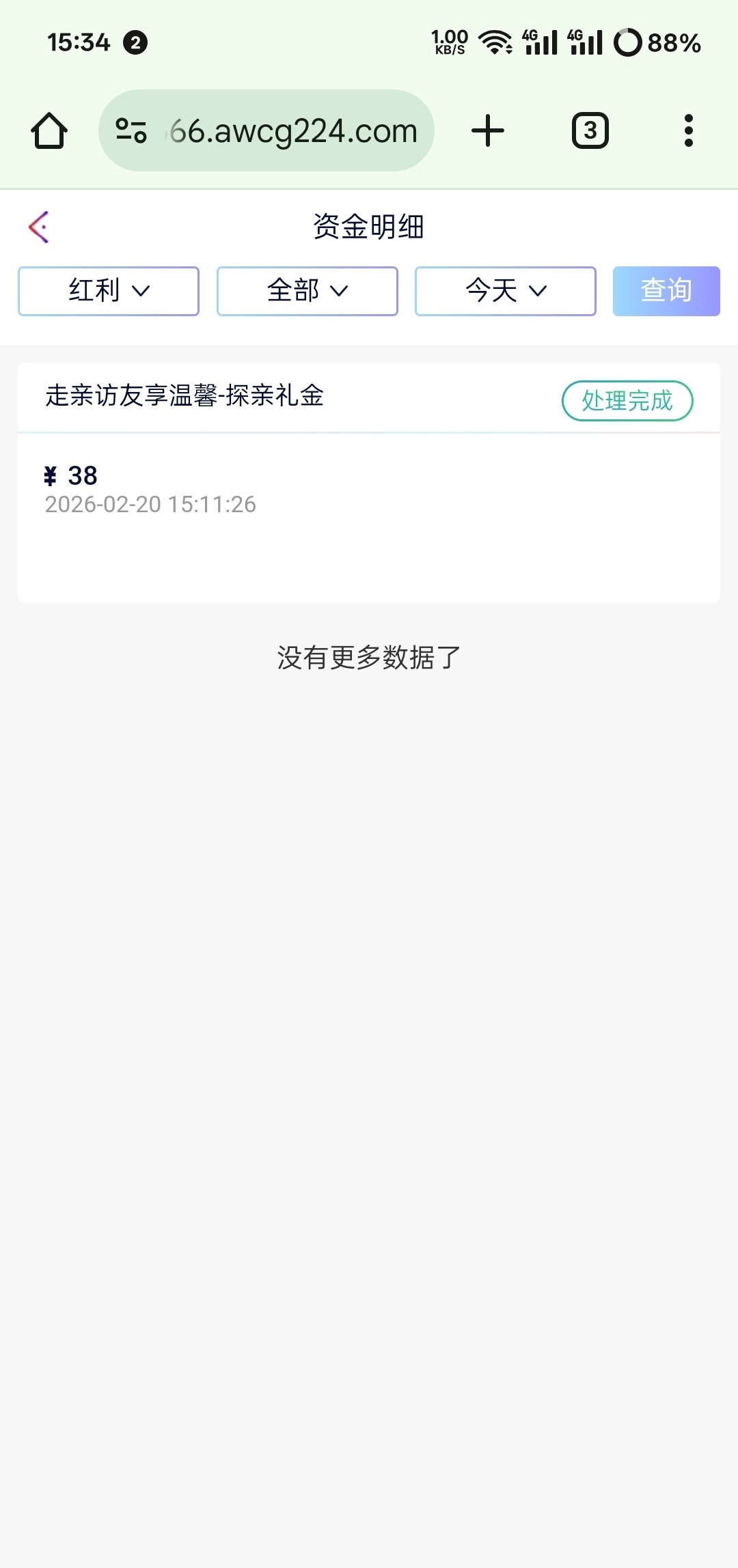The height and width of the screenshot is (1568, 738).
Task: View the three open tabs
Action: [x=590, y=130]
